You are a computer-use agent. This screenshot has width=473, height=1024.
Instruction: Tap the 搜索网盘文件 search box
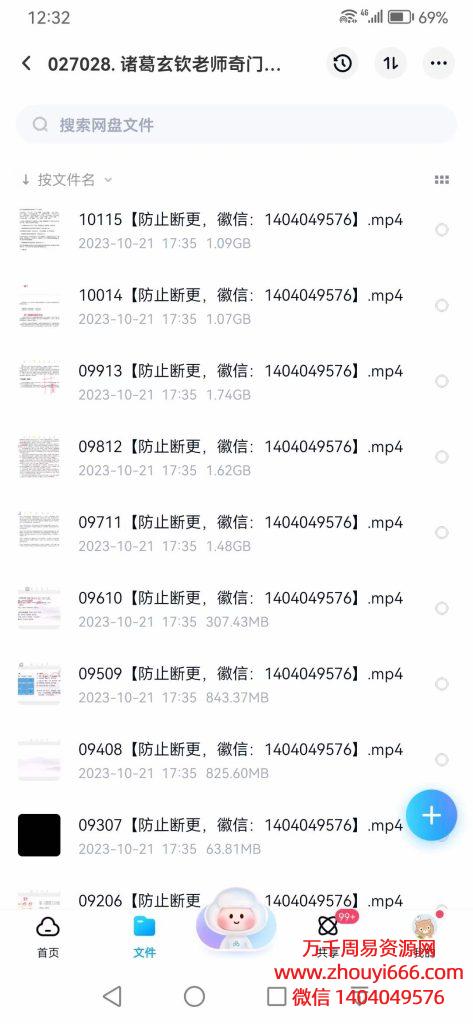[236, 124]
